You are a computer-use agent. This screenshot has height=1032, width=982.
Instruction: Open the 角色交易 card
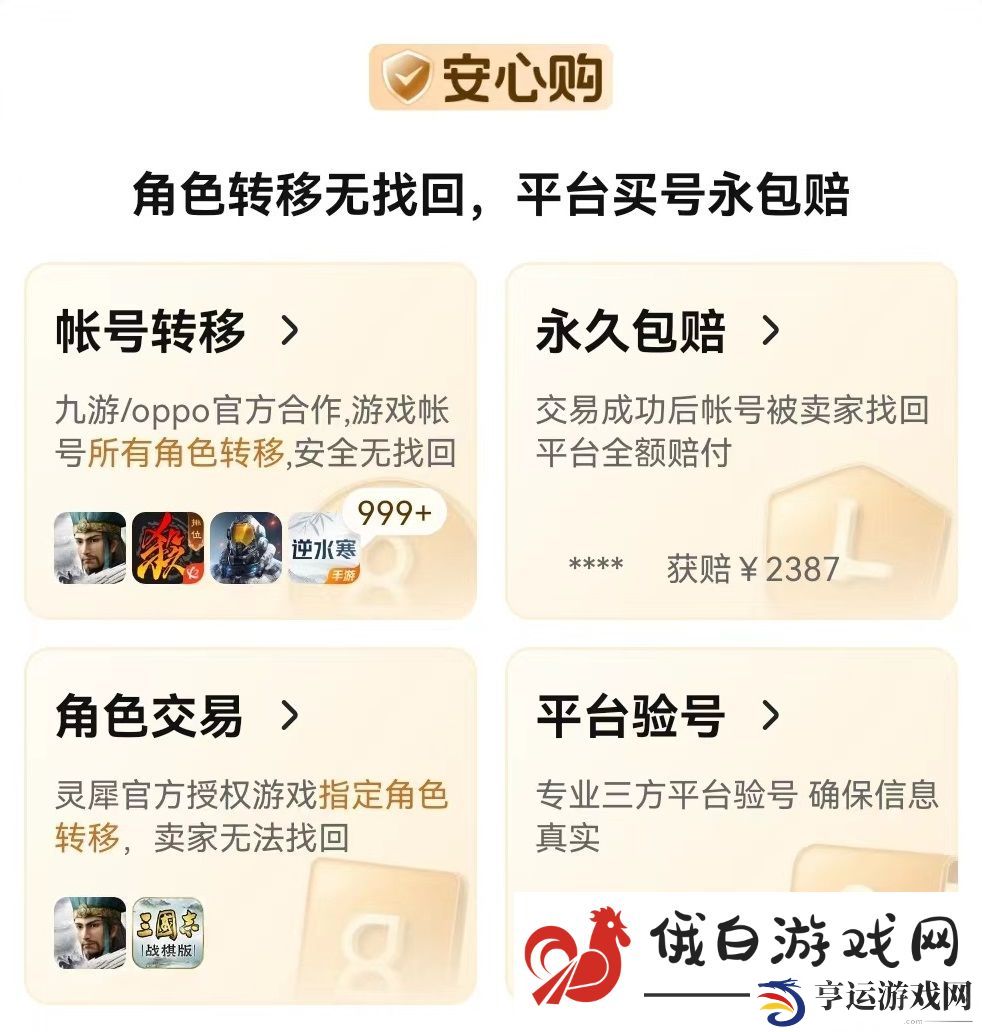178,716
